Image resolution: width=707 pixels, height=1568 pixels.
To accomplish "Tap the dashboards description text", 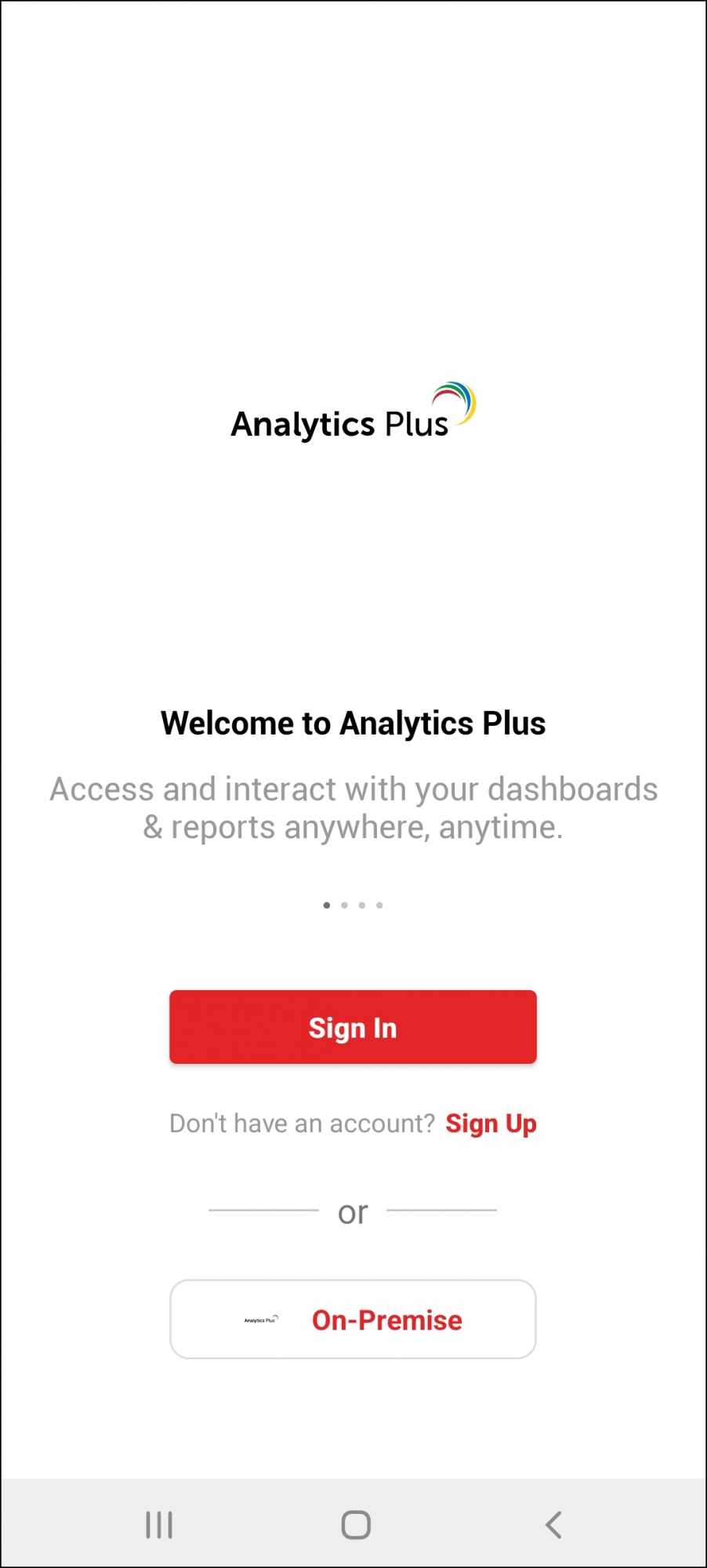I will (353, 808).
